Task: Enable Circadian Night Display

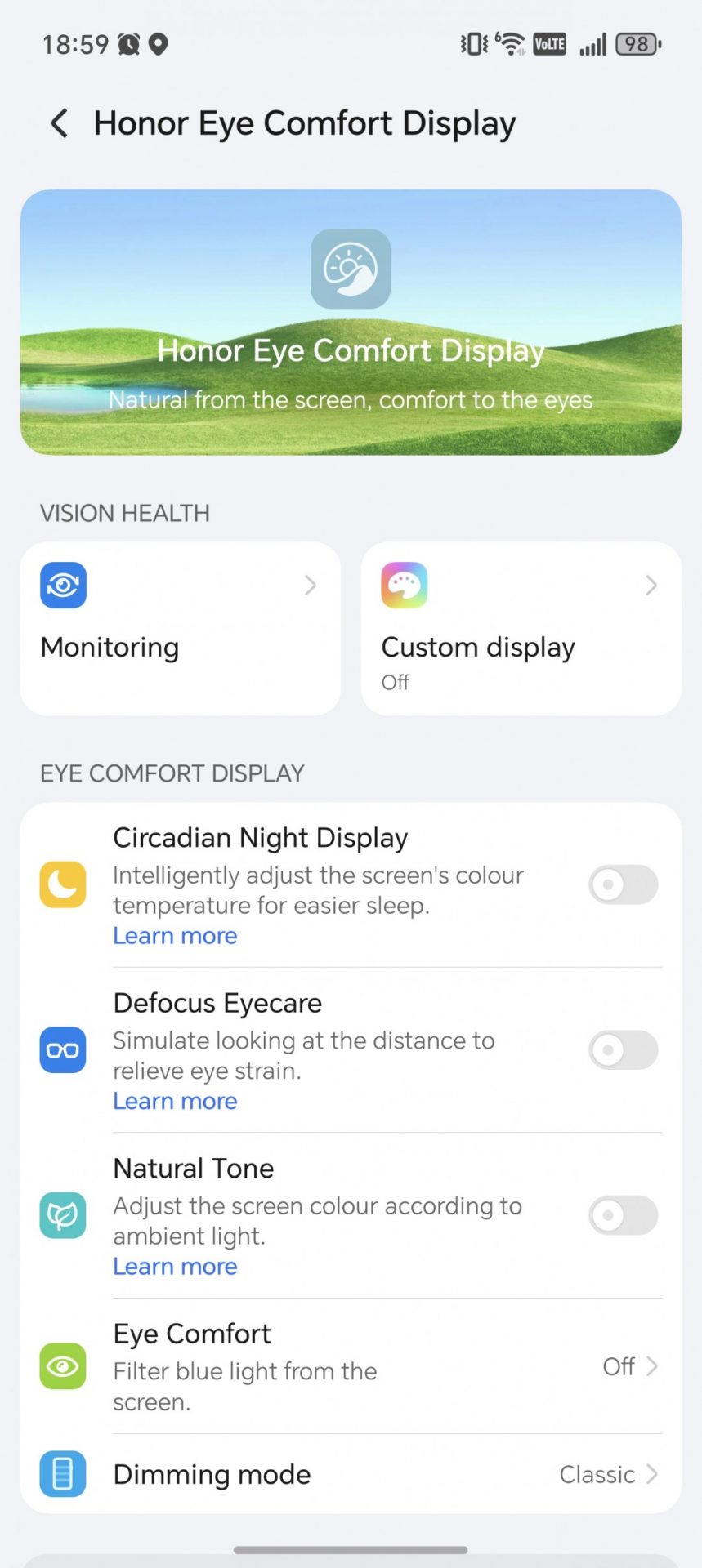Action: pos(623,884)
